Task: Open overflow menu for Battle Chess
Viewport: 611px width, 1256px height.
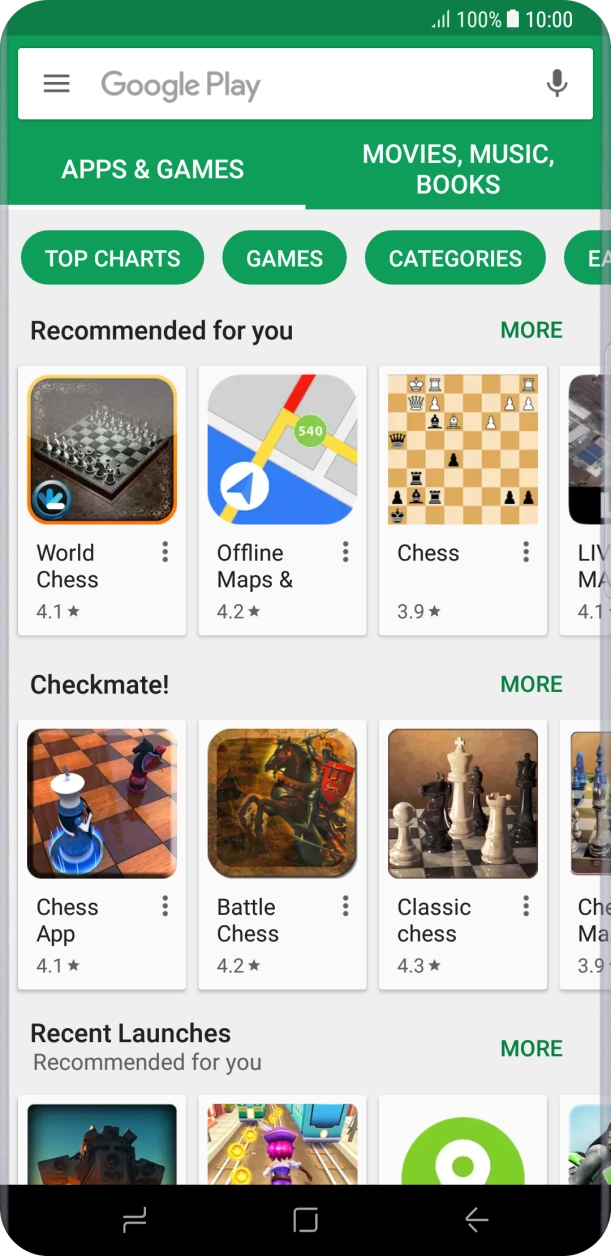Action: click(x=345, y=906)
